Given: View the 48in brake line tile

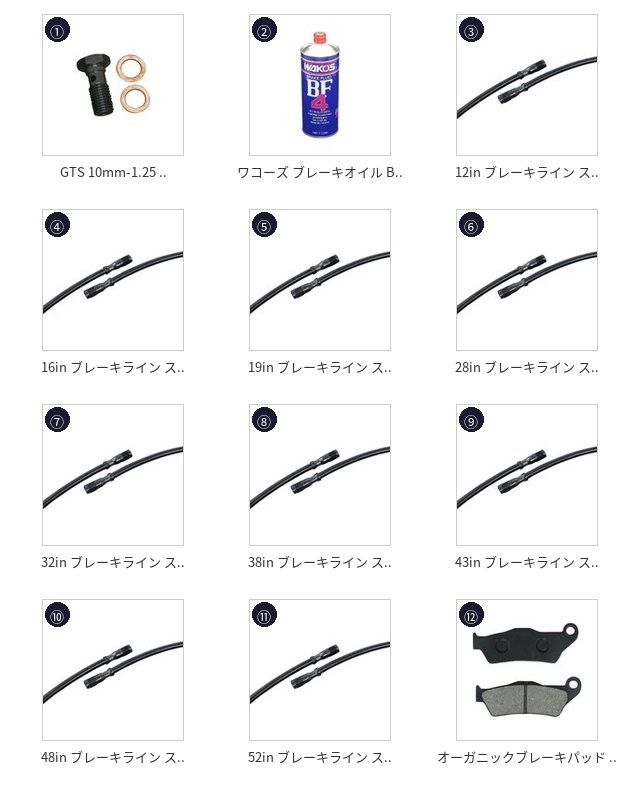Looking at the screenshot, I should click(x=112, y=670).
